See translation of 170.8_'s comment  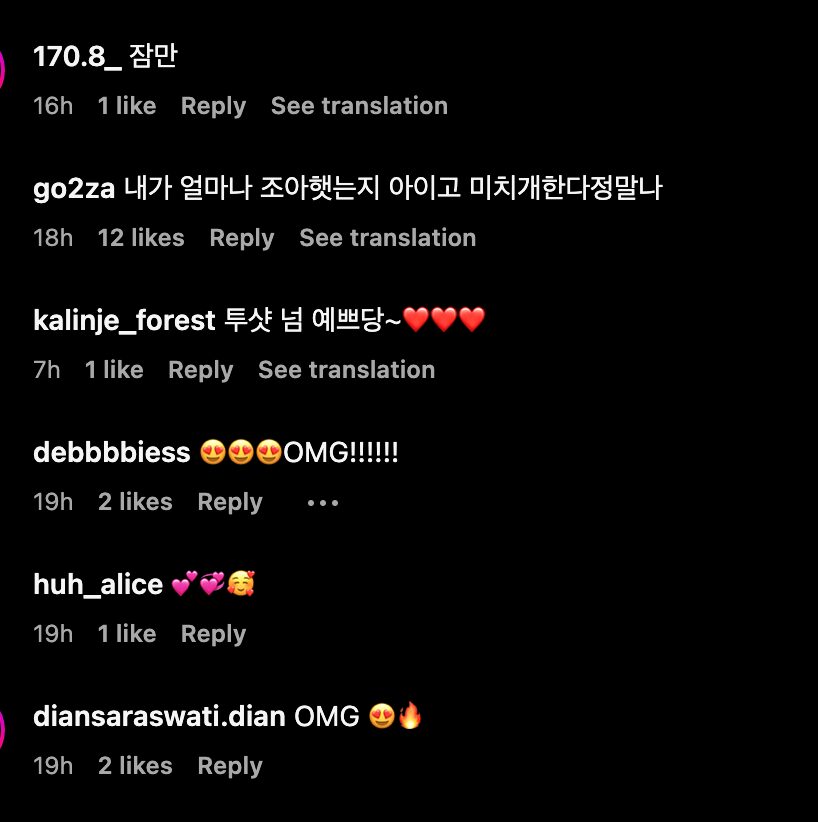click(359, 106)
